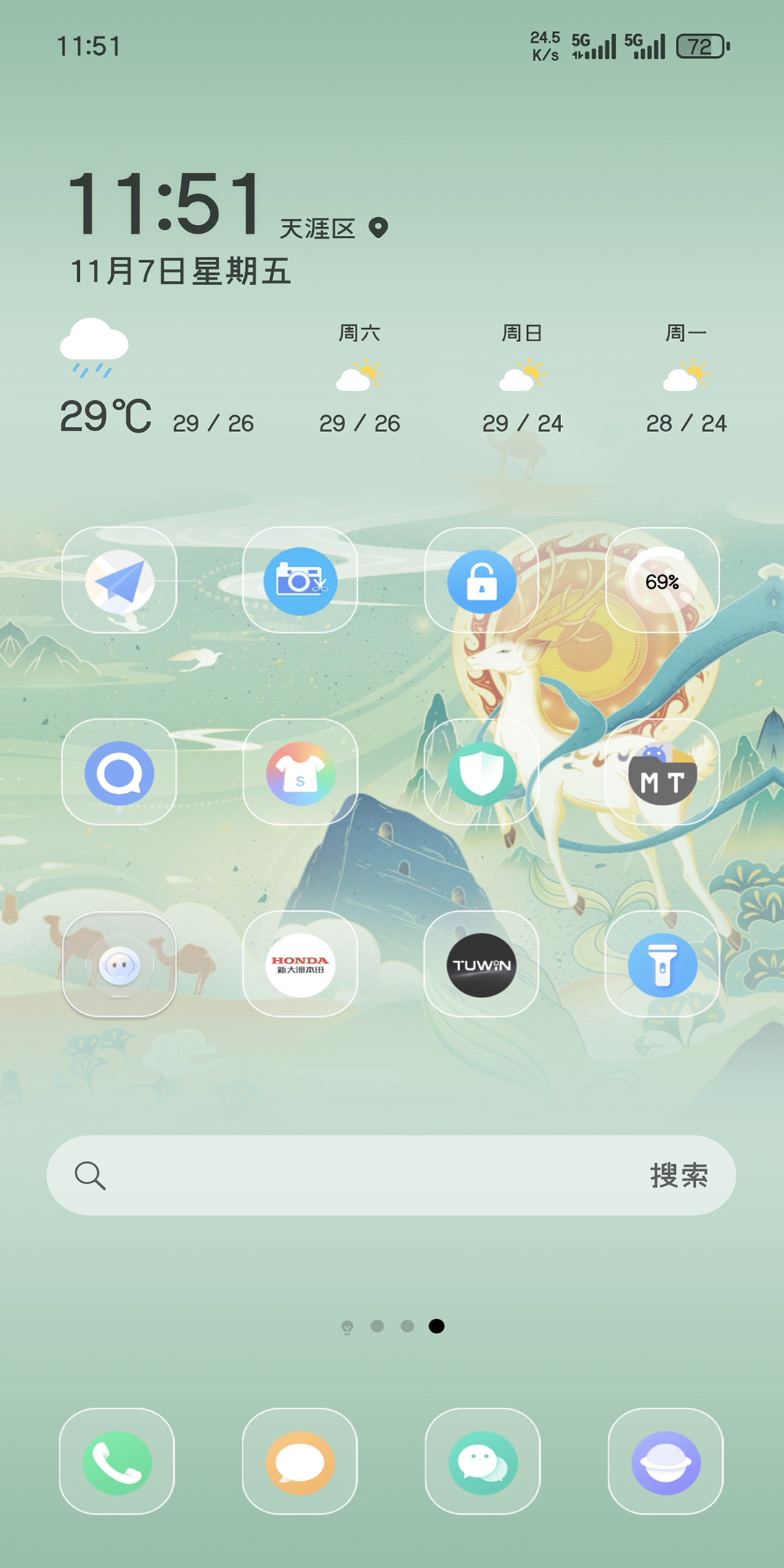Image resolution: width=784 pixels, height=1568 pixels.
Task: Tap the 69% cleanup widget
Action: click(x=662, y=581)
